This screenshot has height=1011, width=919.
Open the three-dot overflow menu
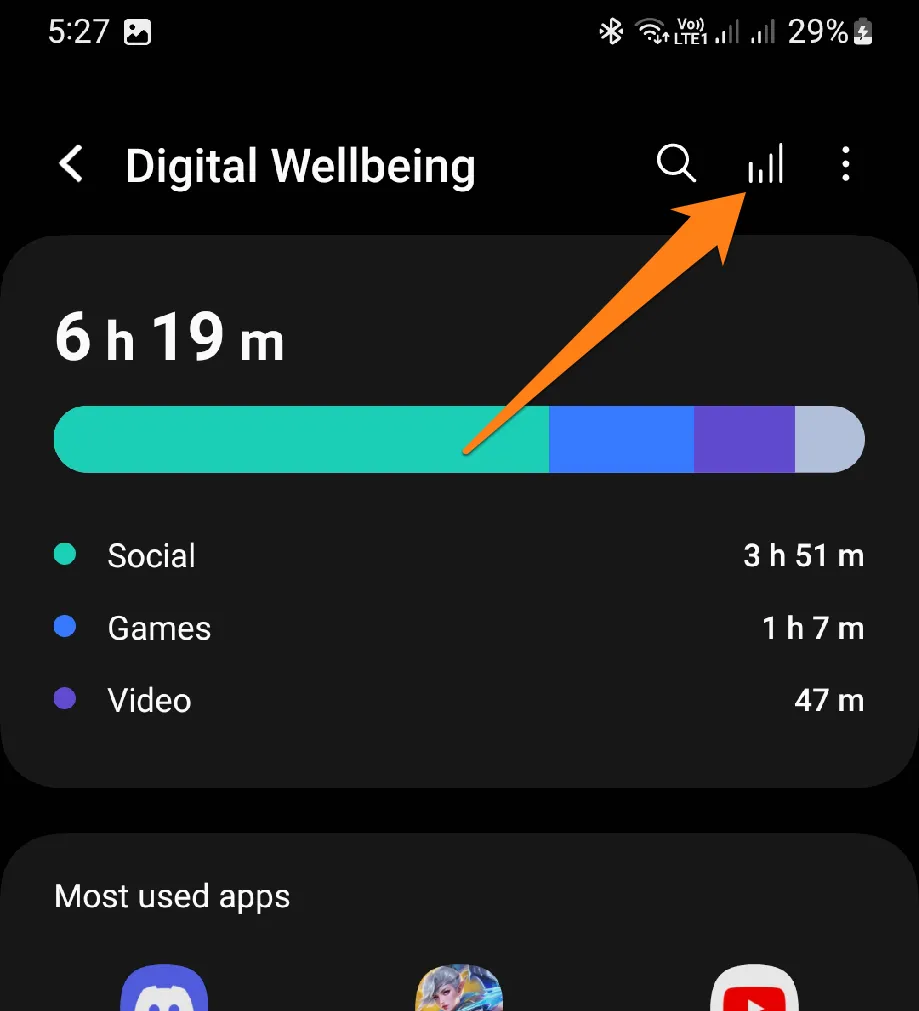click(x=846, y=164)
